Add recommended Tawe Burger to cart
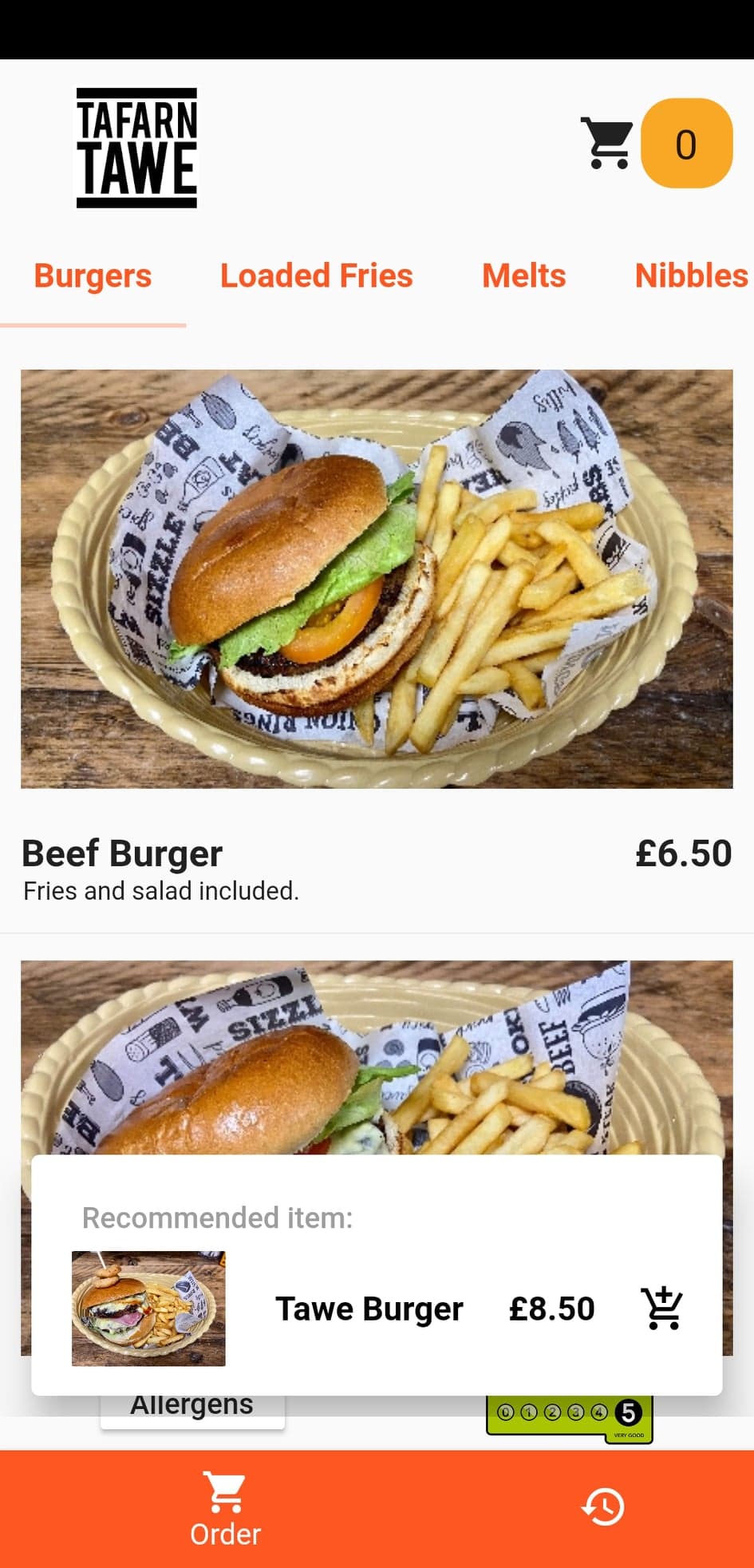Screen dimensions: 754x1568 coord(661,1309)
